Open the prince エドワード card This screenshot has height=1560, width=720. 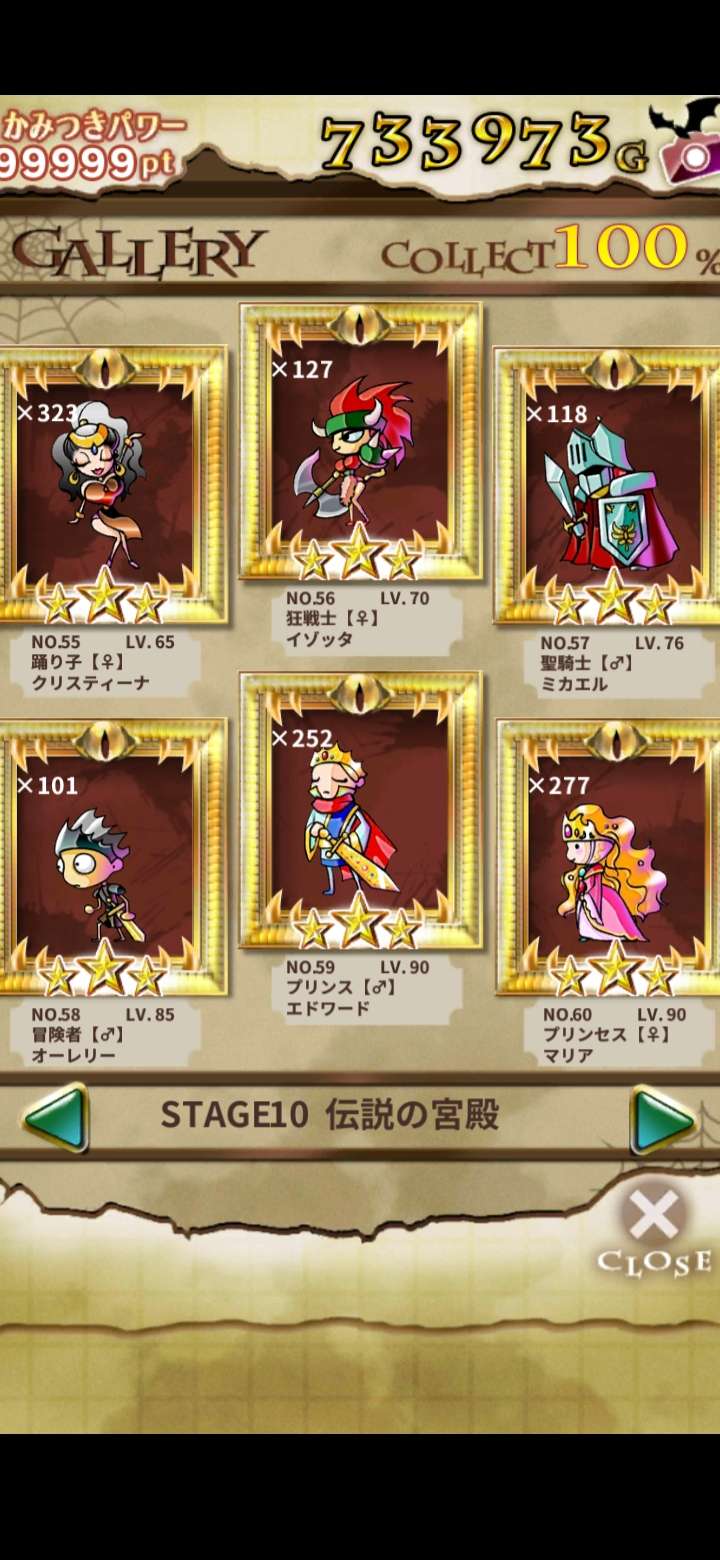[x=360, y=810]
